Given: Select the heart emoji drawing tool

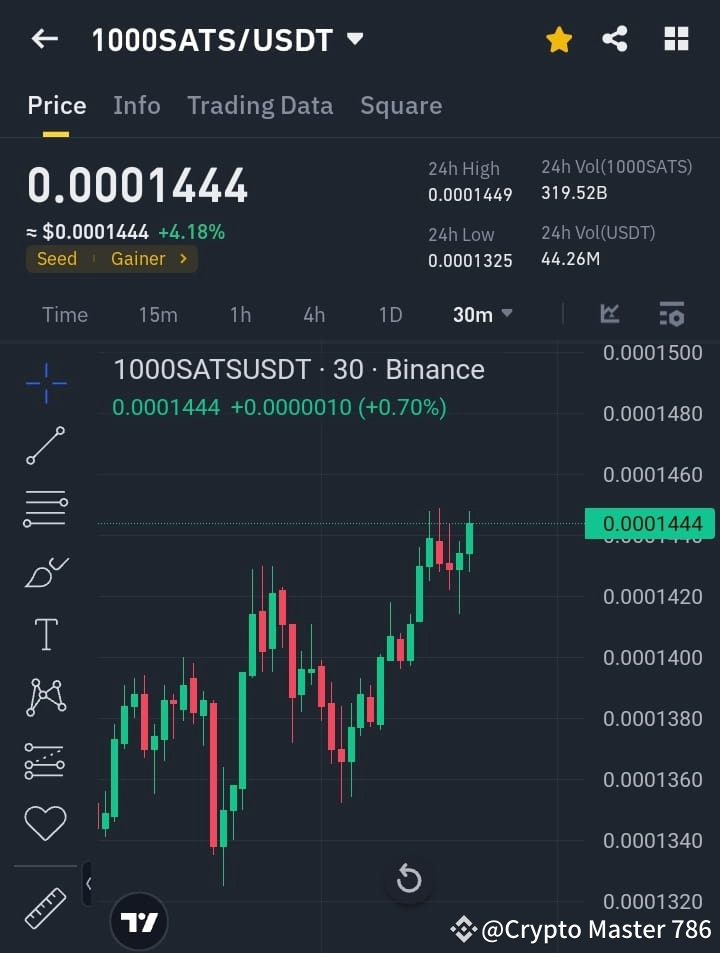Looking at the screenshot, I should [44, 821].
